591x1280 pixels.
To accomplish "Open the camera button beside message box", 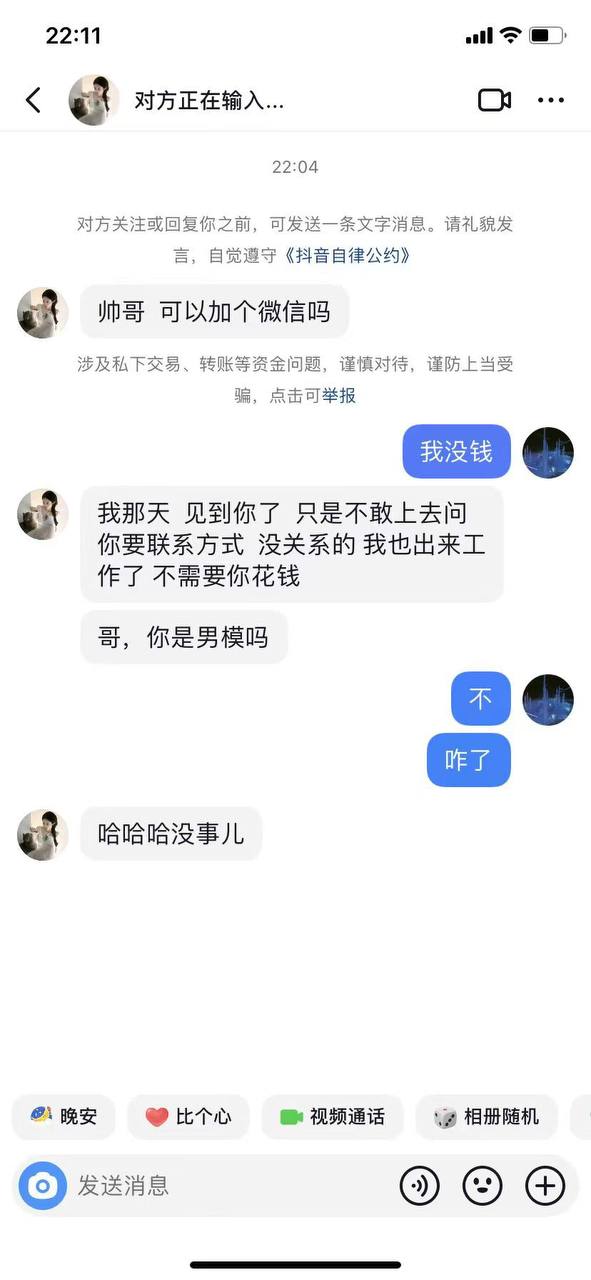I will (42, 1186).
